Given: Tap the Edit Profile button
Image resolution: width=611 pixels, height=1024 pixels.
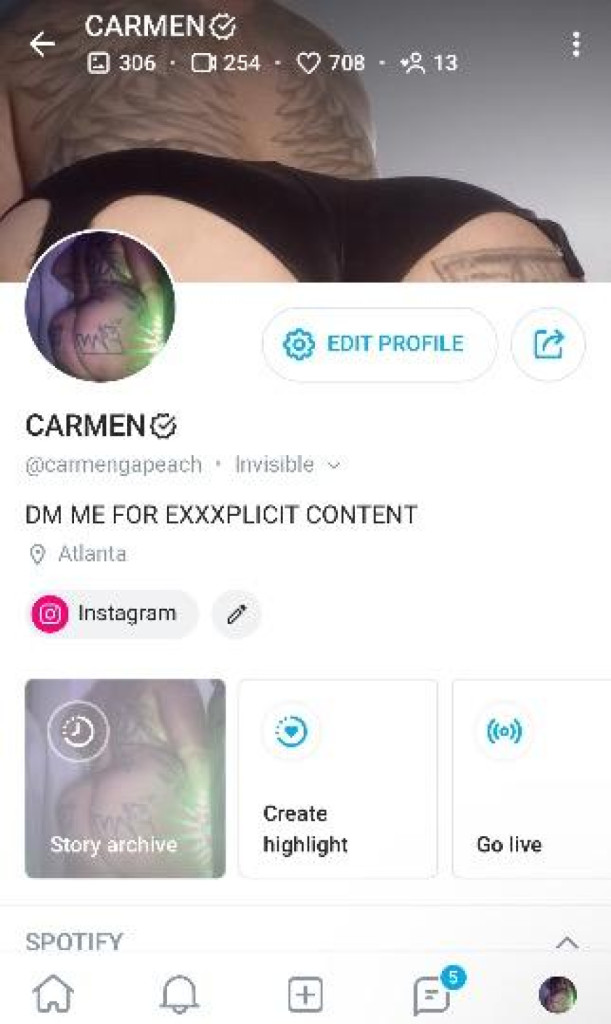Looking at the screenshot, I should (x=379, y=344).
